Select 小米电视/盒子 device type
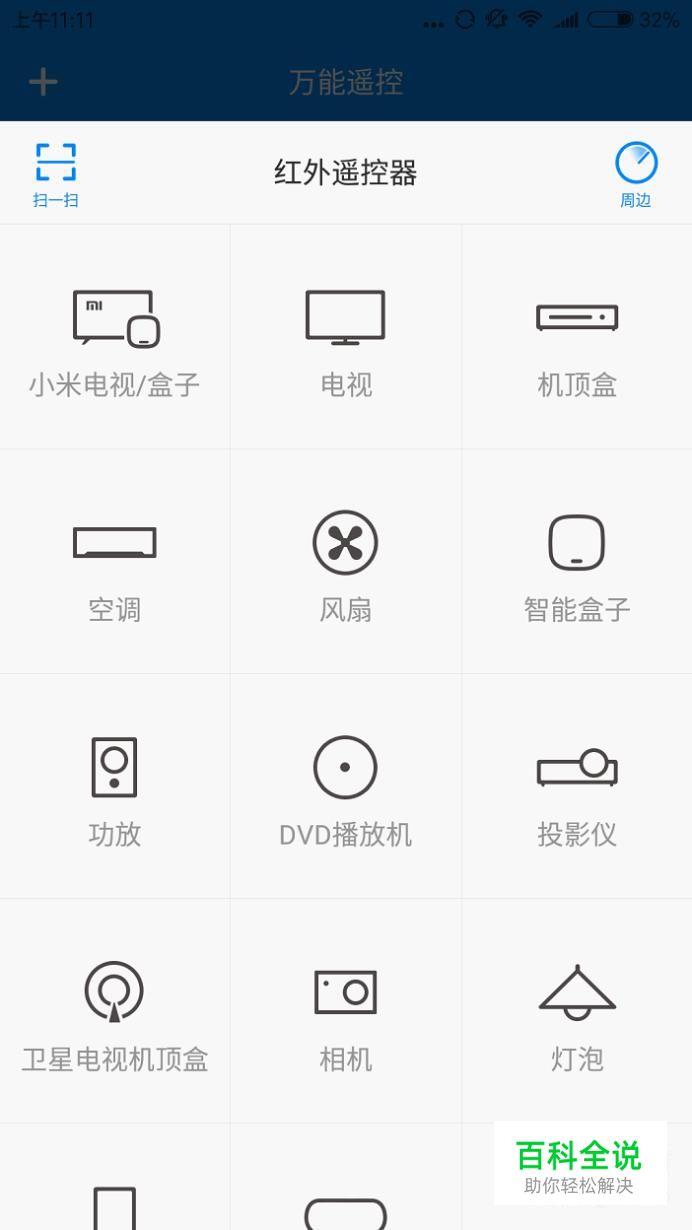Image resolution: width=692 pixels, height=1230 pixels. [115, 337]
